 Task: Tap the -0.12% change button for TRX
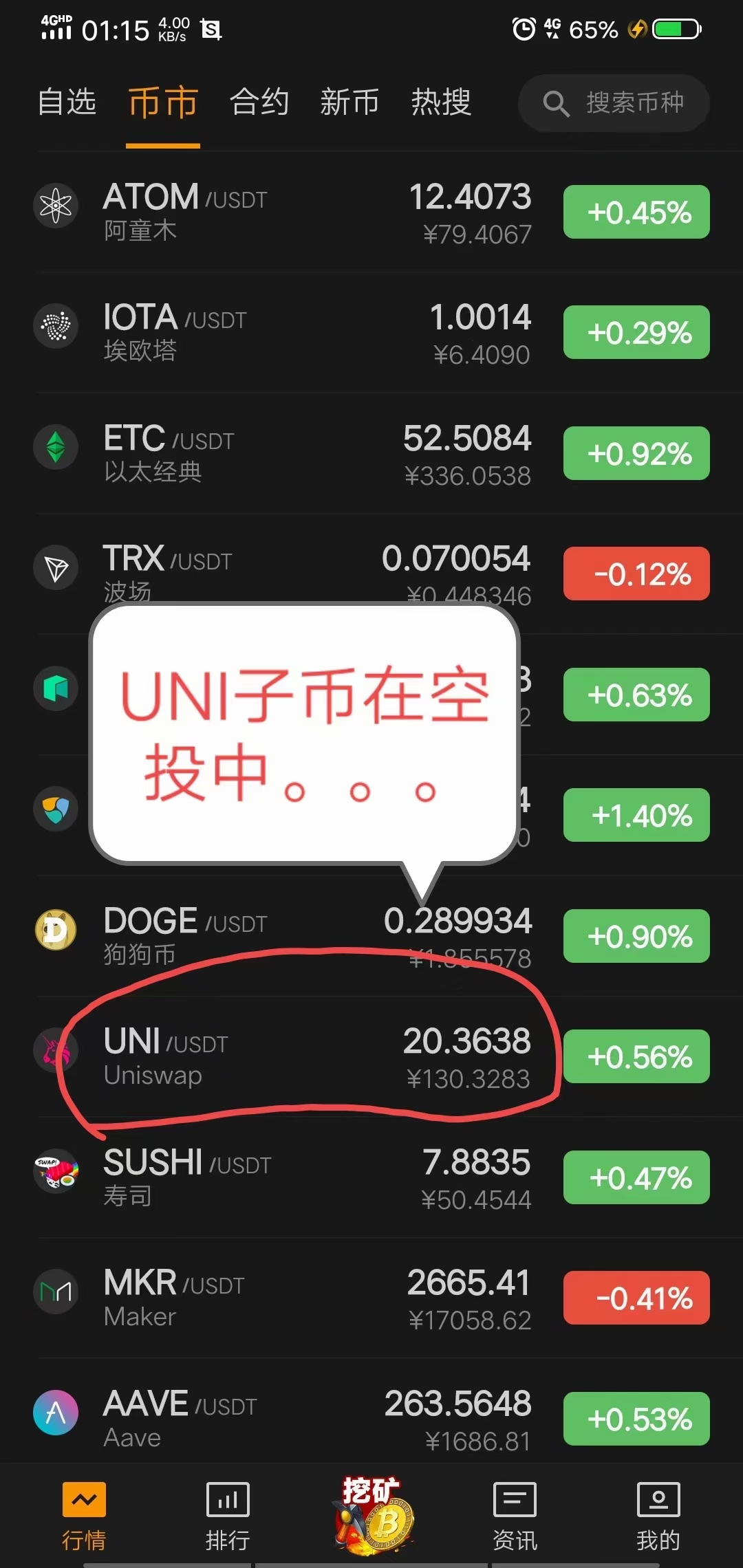point(636,574)
